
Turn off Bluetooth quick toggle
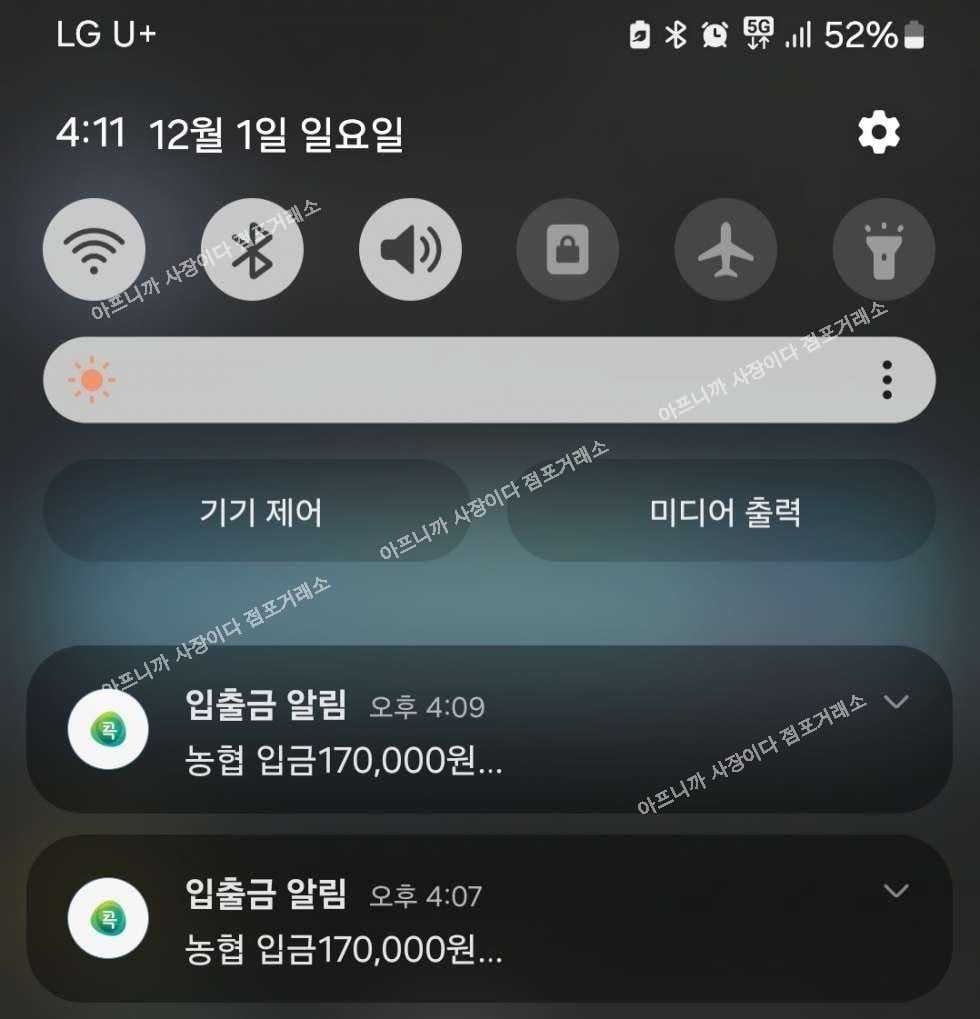(x=252, y=249)
